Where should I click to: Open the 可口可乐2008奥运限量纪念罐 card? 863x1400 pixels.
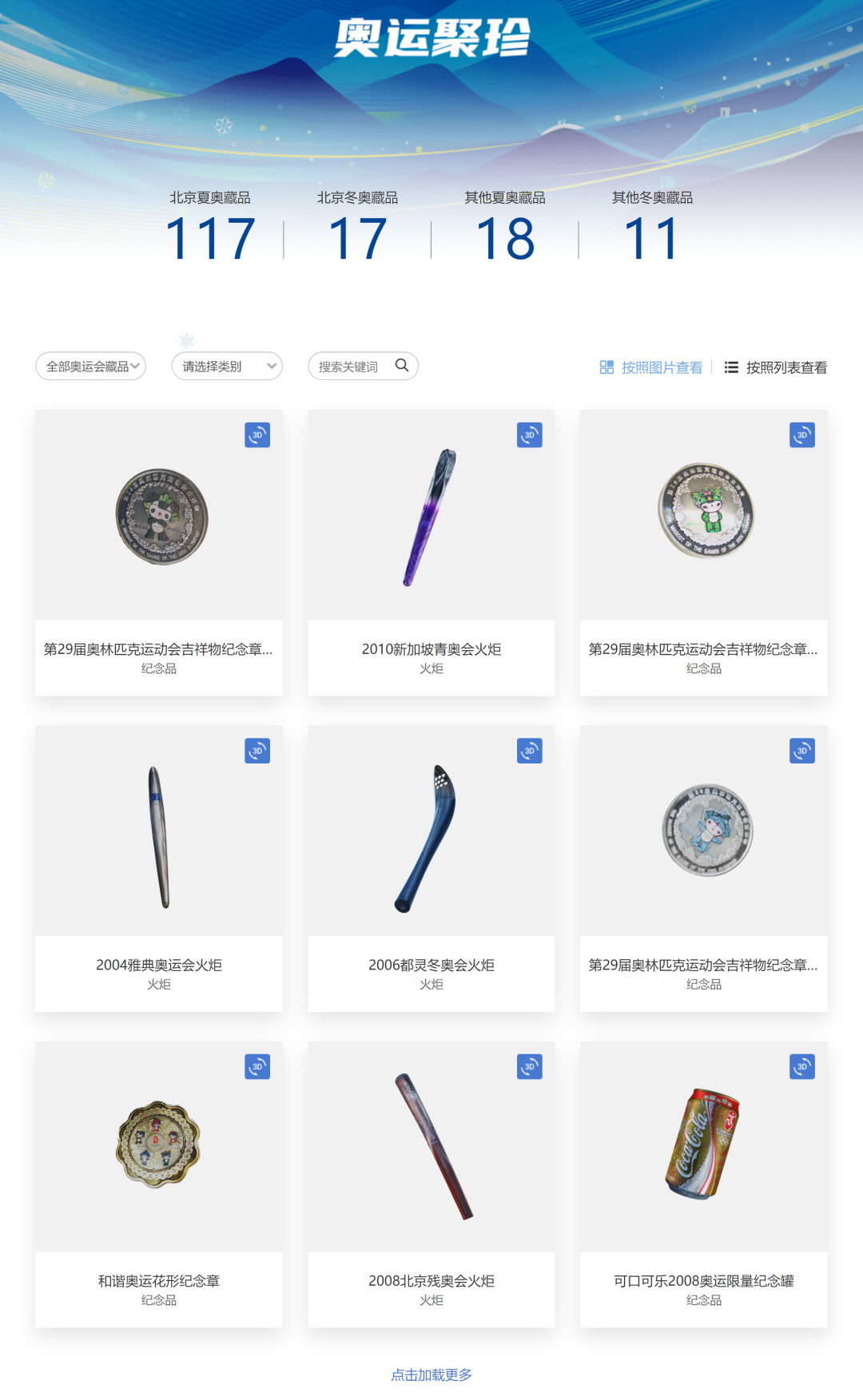[x=704, y=1184]
